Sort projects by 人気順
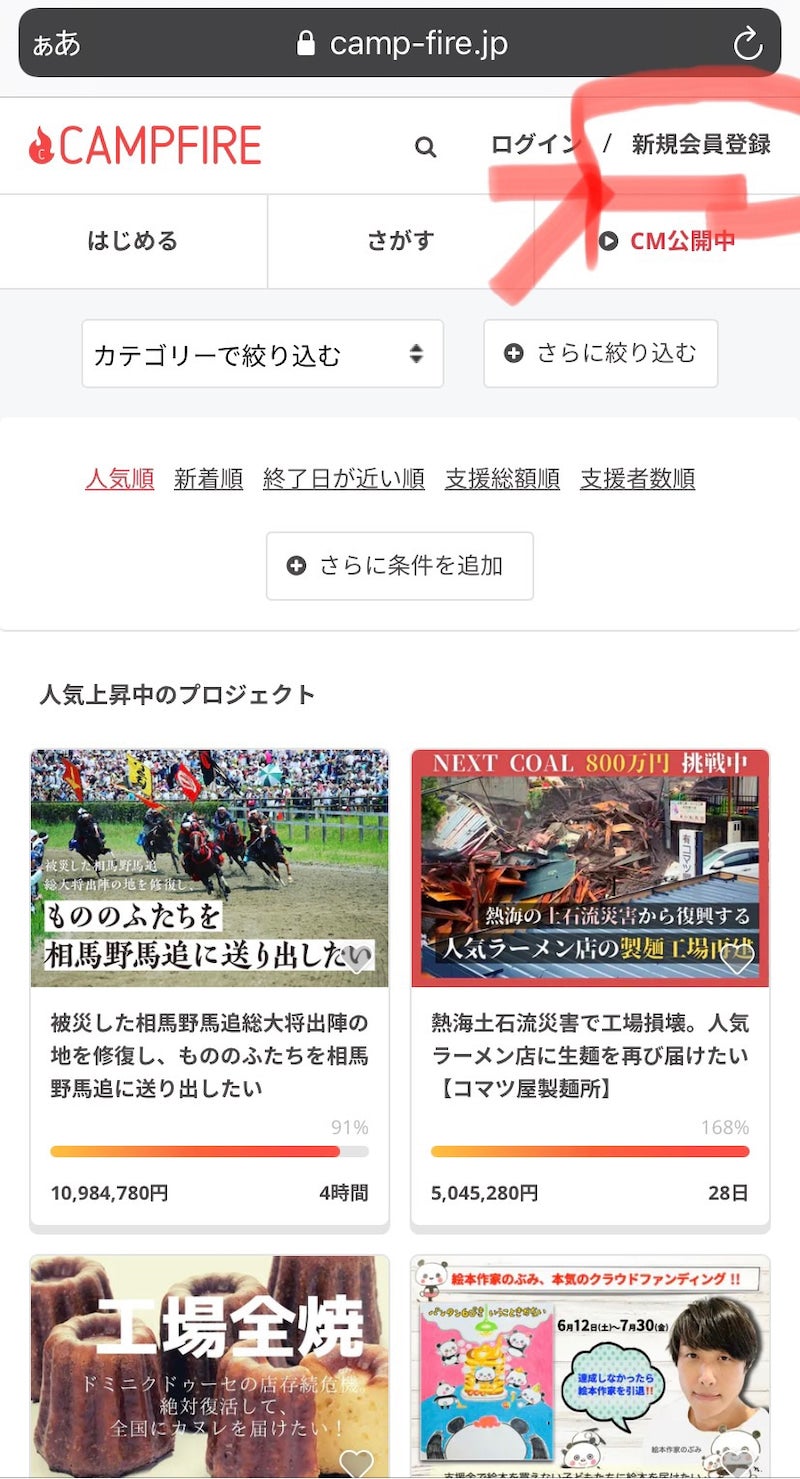Viewport: 800px width, 1479px height. (120, 479)
